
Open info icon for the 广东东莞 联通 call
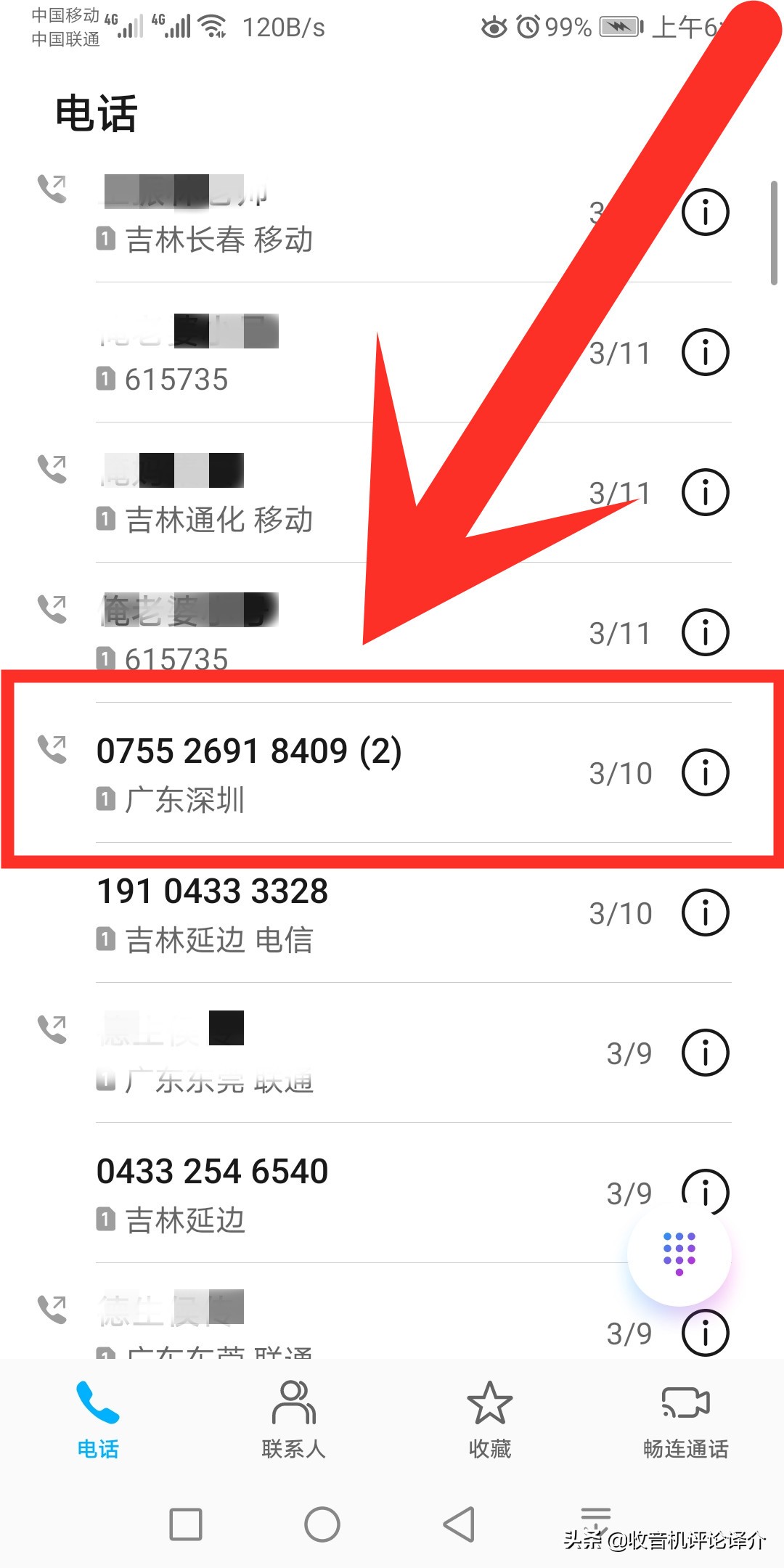[x=705, y=1052]
